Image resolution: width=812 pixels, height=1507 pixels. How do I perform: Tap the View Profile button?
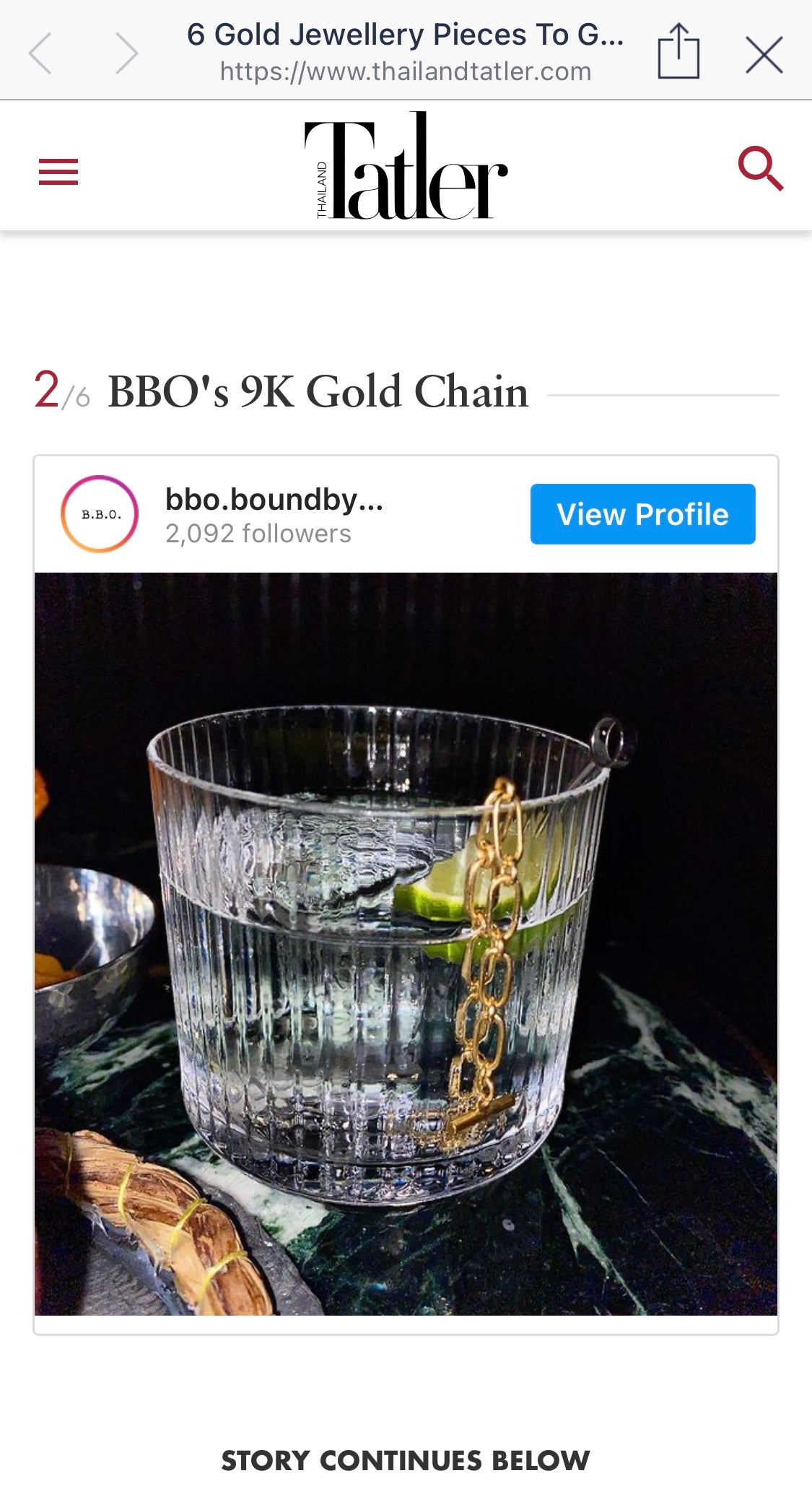click(642, 514)
